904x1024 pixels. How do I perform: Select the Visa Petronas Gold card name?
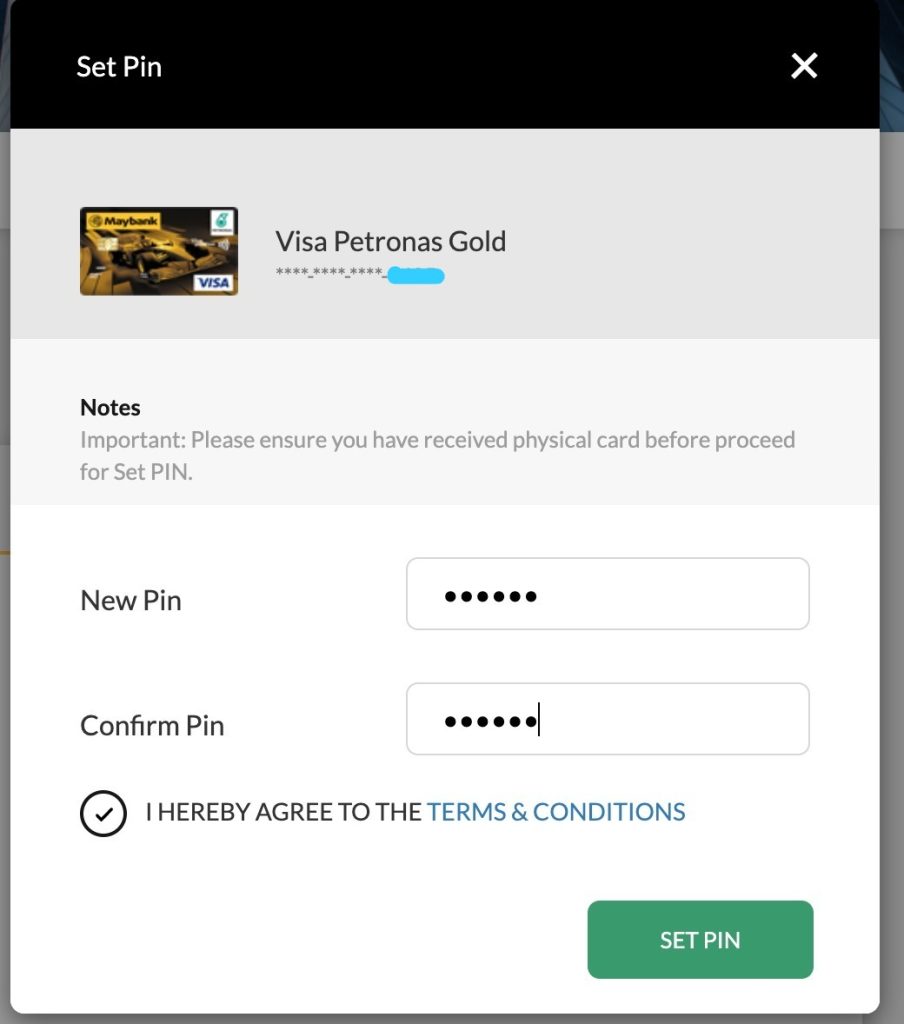click(390, 241)
